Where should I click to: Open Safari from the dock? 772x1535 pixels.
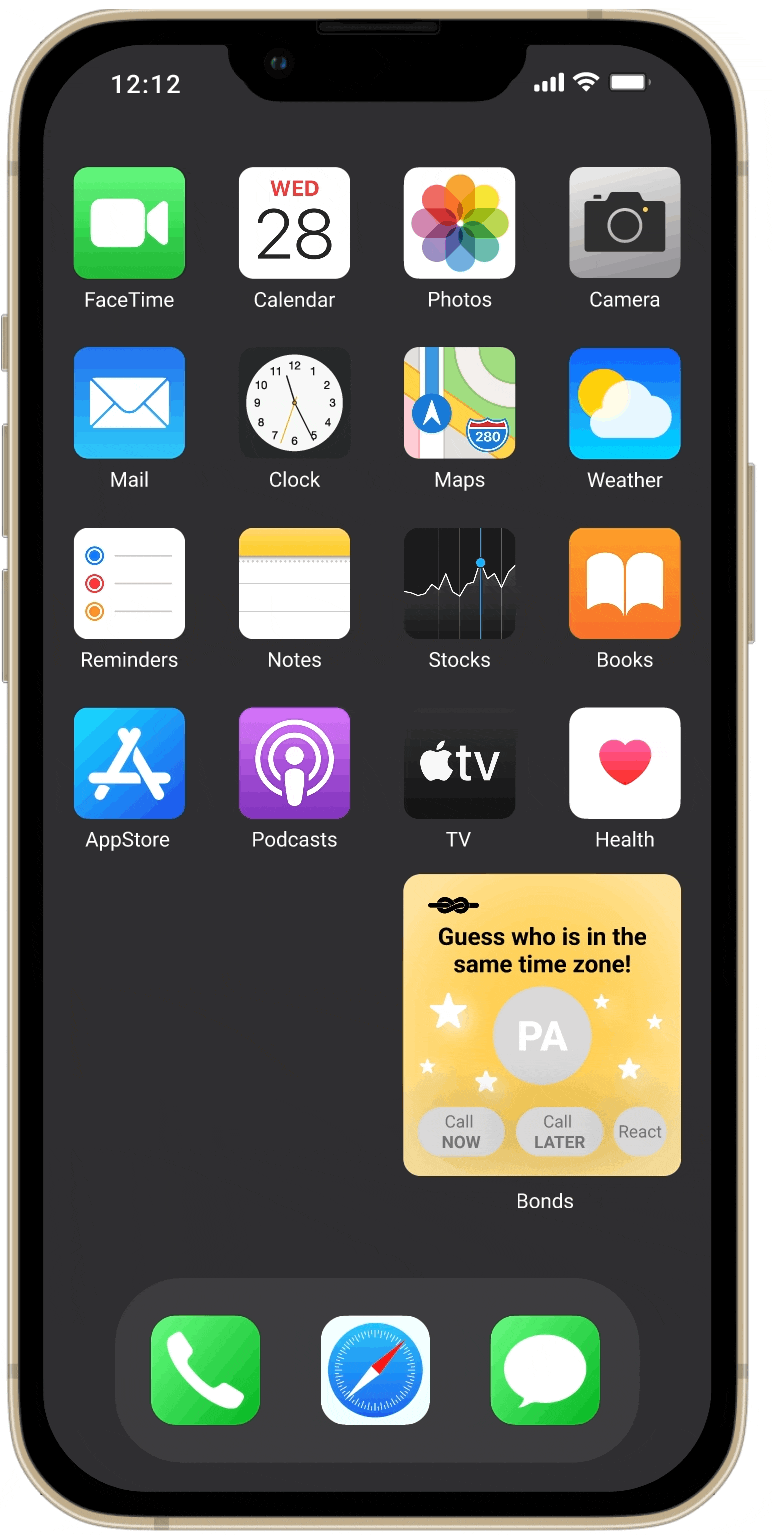[375, 1370]
